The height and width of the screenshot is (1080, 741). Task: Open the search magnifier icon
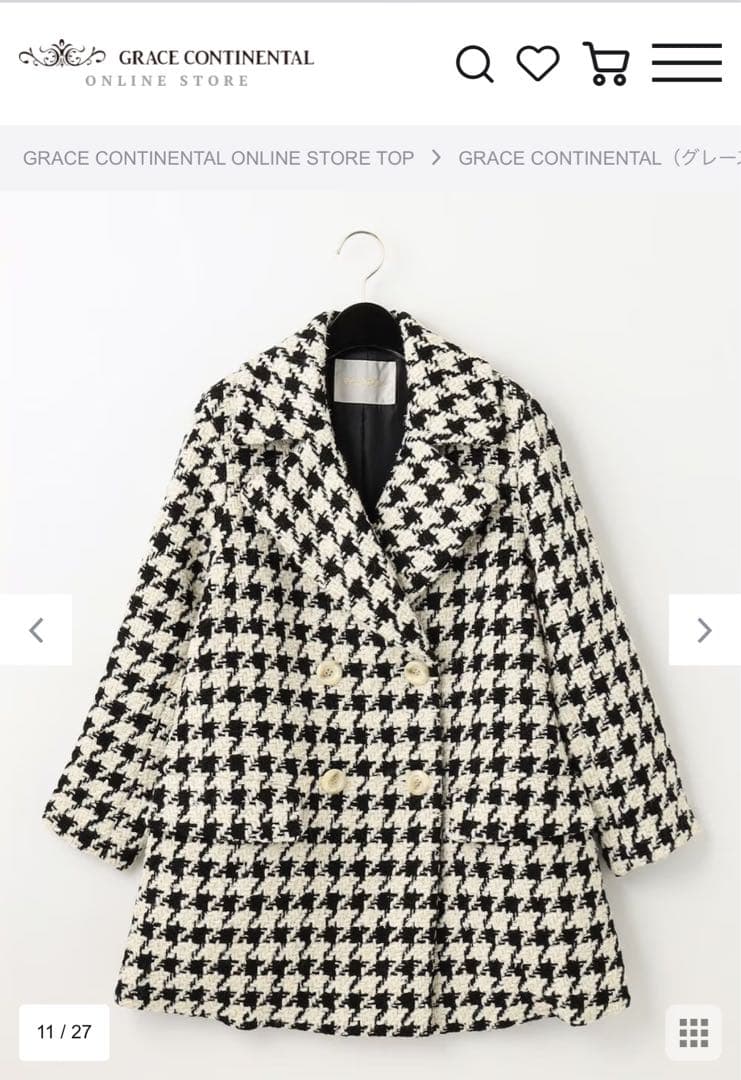tap(475, 64)
